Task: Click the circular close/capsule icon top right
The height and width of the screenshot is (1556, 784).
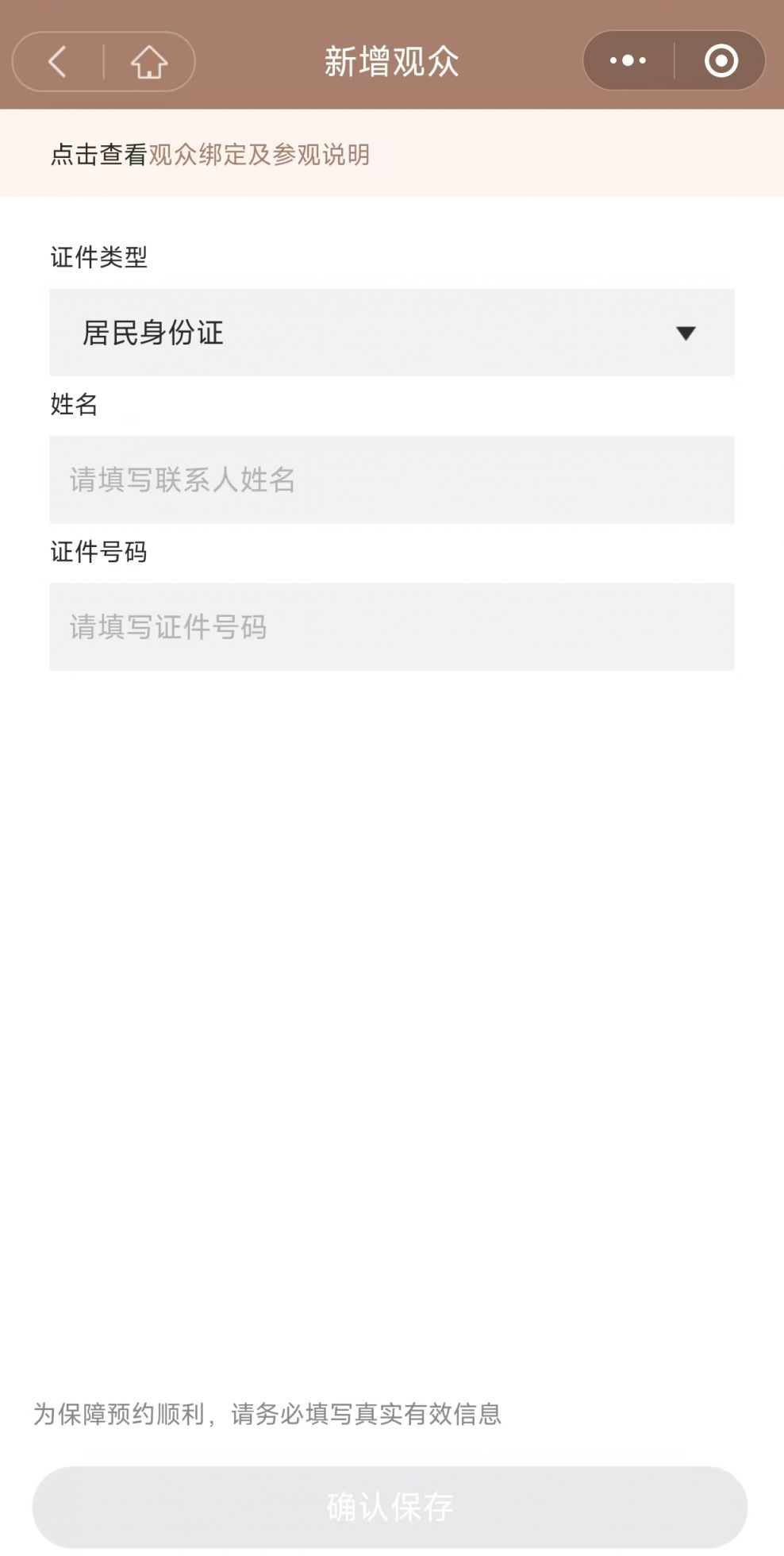Action: point(721,60)
